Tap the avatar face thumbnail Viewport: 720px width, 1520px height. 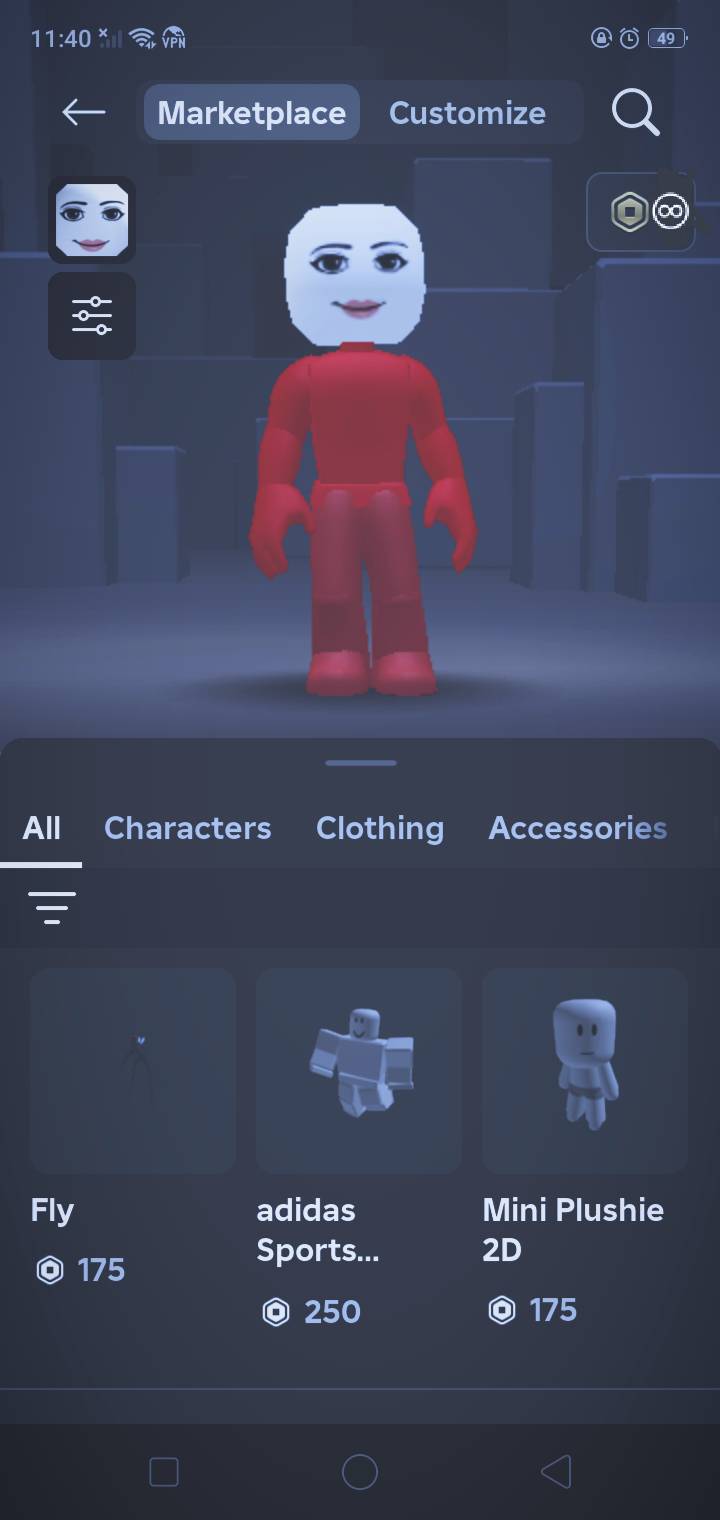point(92,220)
